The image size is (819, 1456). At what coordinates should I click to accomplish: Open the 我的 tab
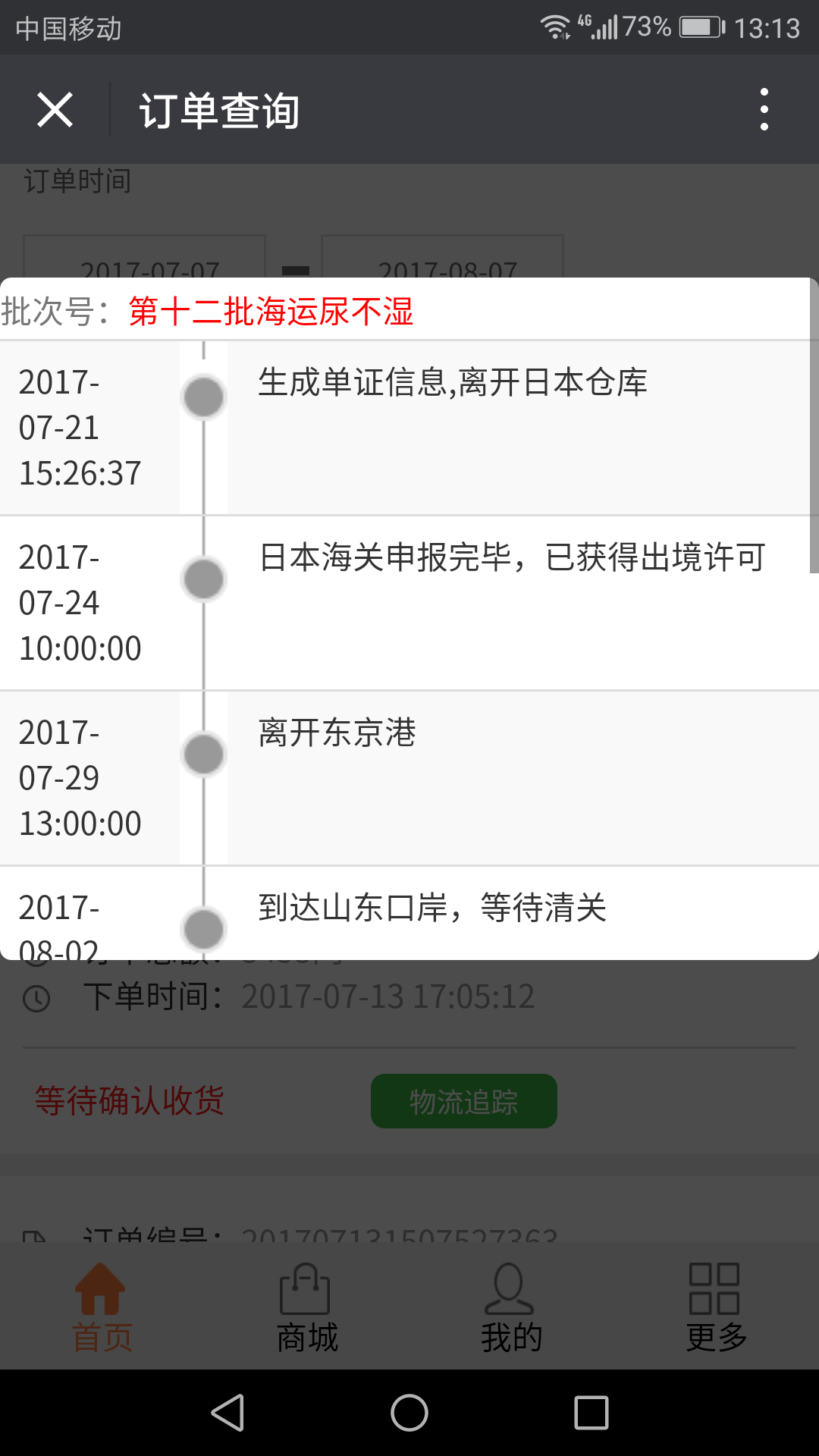click(512, 1308)
